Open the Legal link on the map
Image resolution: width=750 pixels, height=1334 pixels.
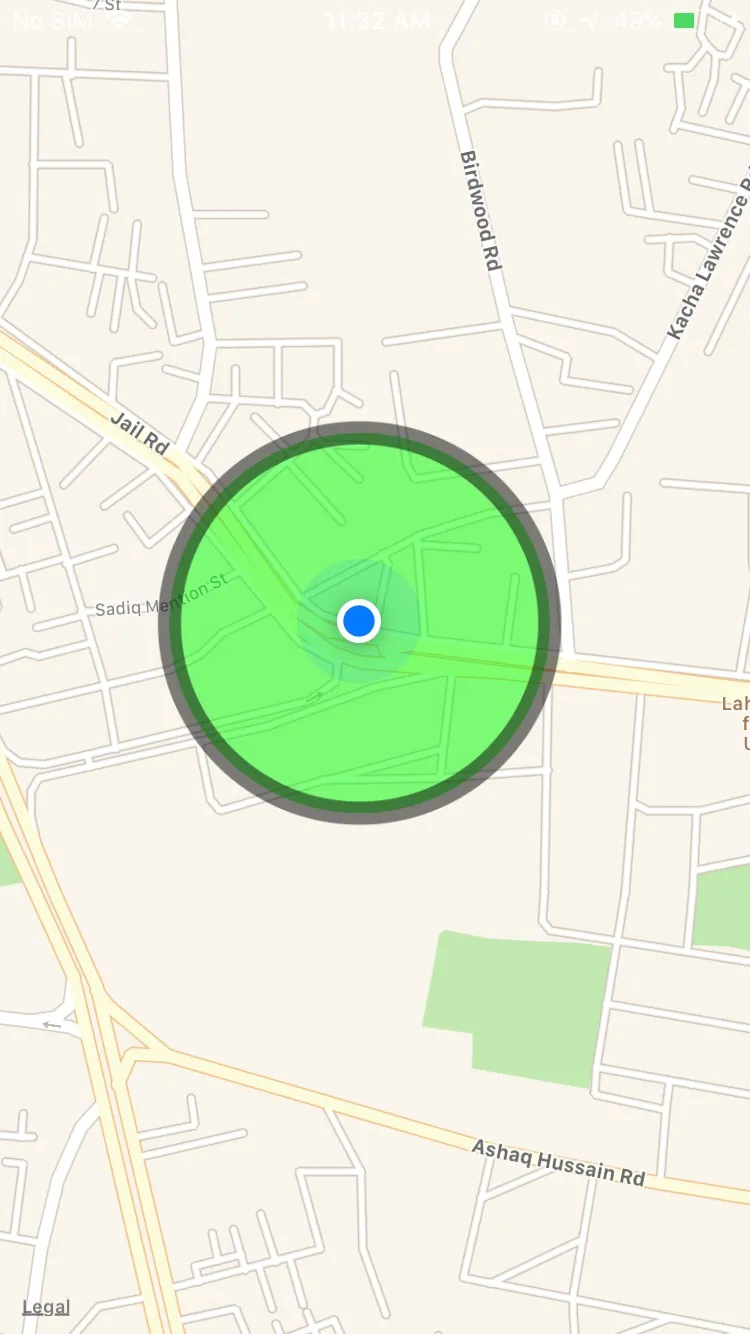pyautogui.click(x=46, y=1307)
